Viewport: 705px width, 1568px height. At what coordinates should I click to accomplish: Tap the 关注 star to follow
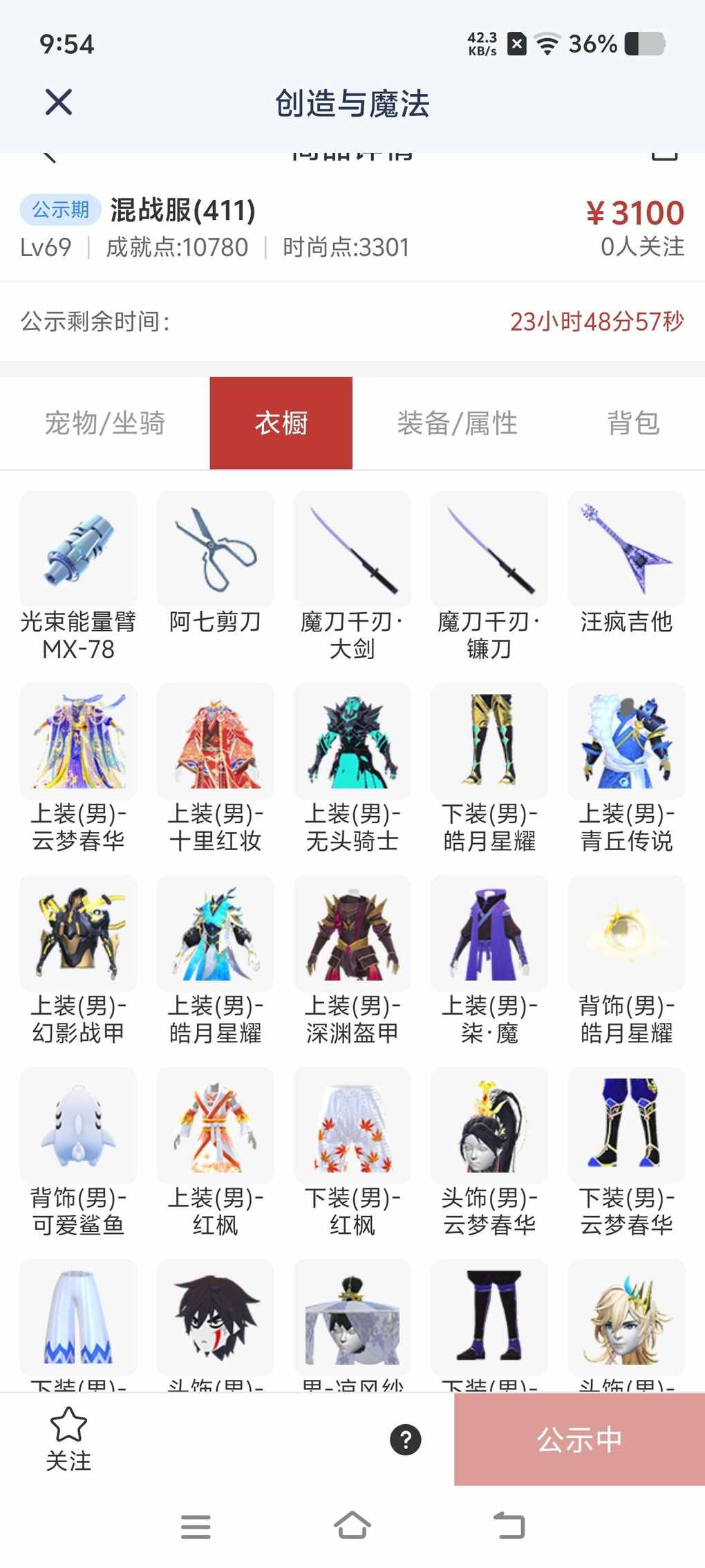point(68,1439)
